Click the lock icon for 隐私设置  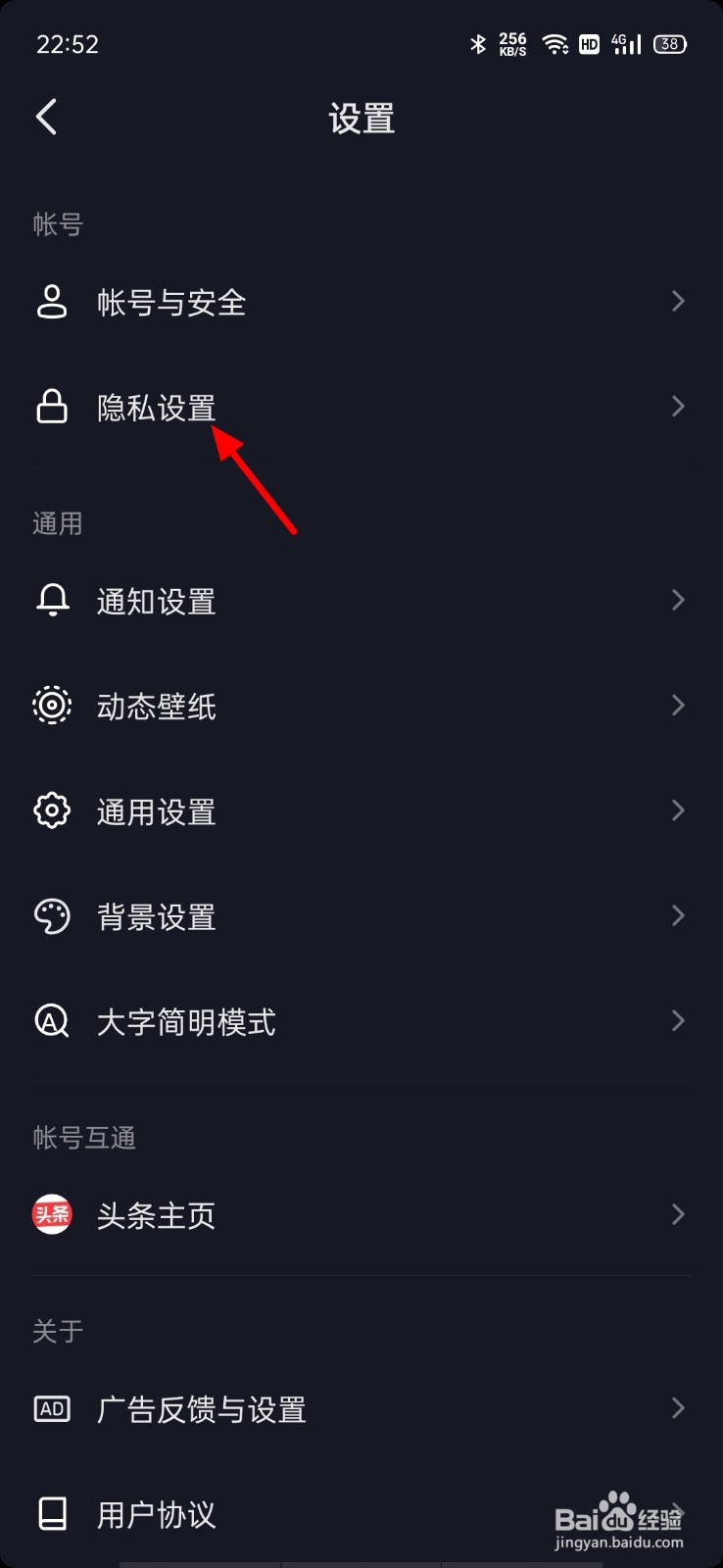(52, 406)
